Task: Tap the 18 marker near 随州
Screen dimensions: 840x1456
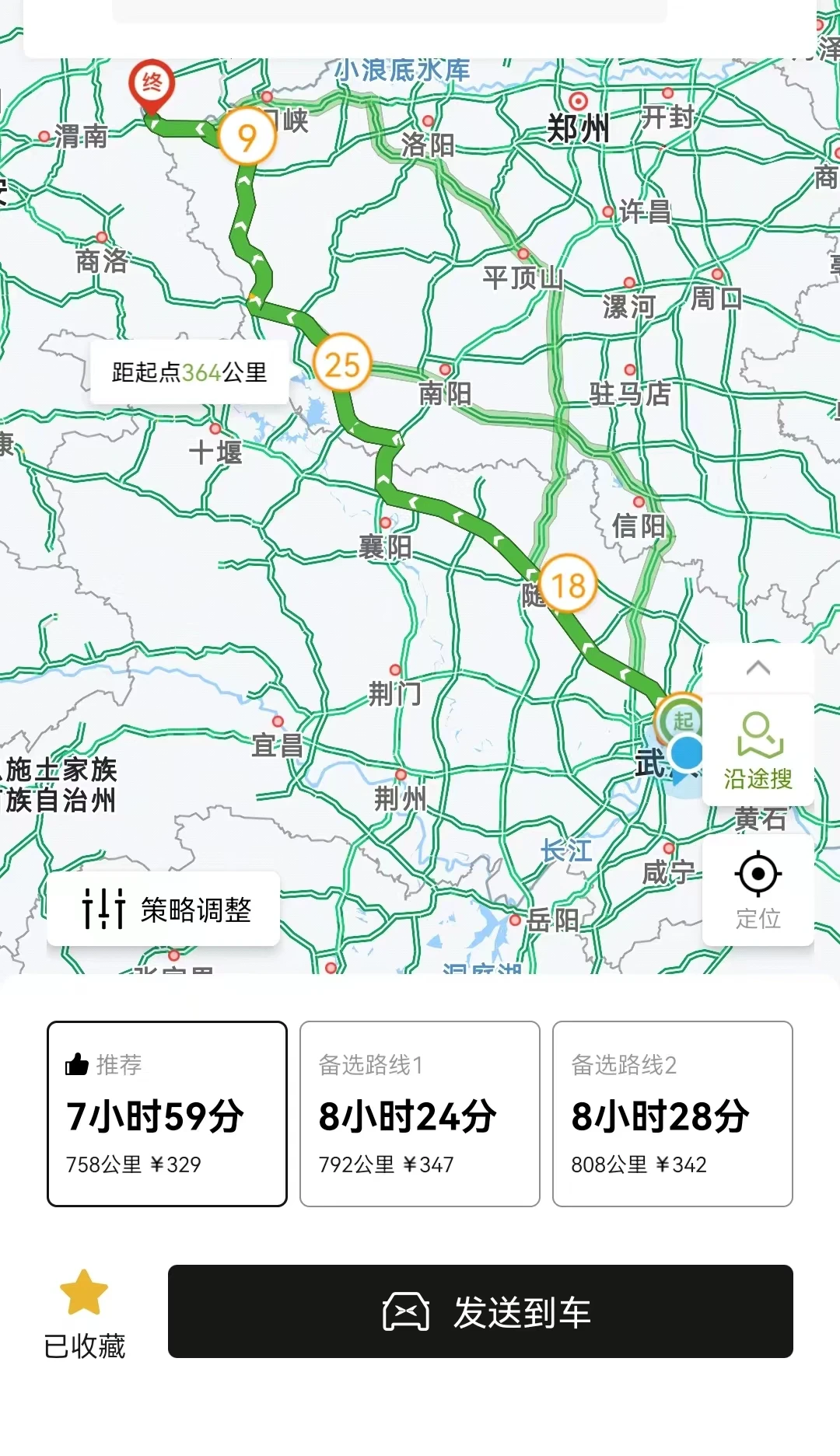Action: pyautogui.click(x=568, y=585)
